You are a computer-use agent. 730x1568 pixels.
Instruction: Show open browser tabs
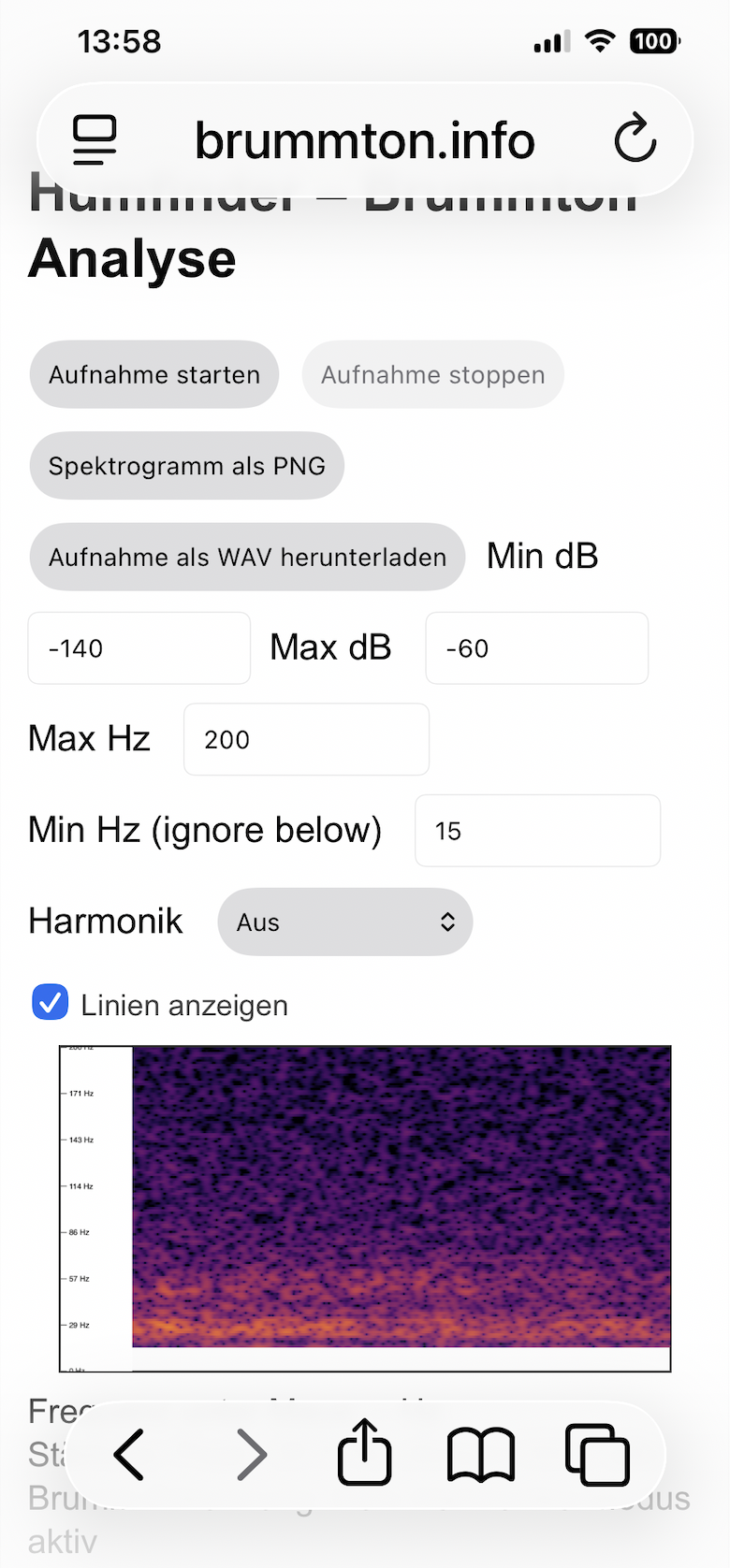click(x=597, y=1455)
